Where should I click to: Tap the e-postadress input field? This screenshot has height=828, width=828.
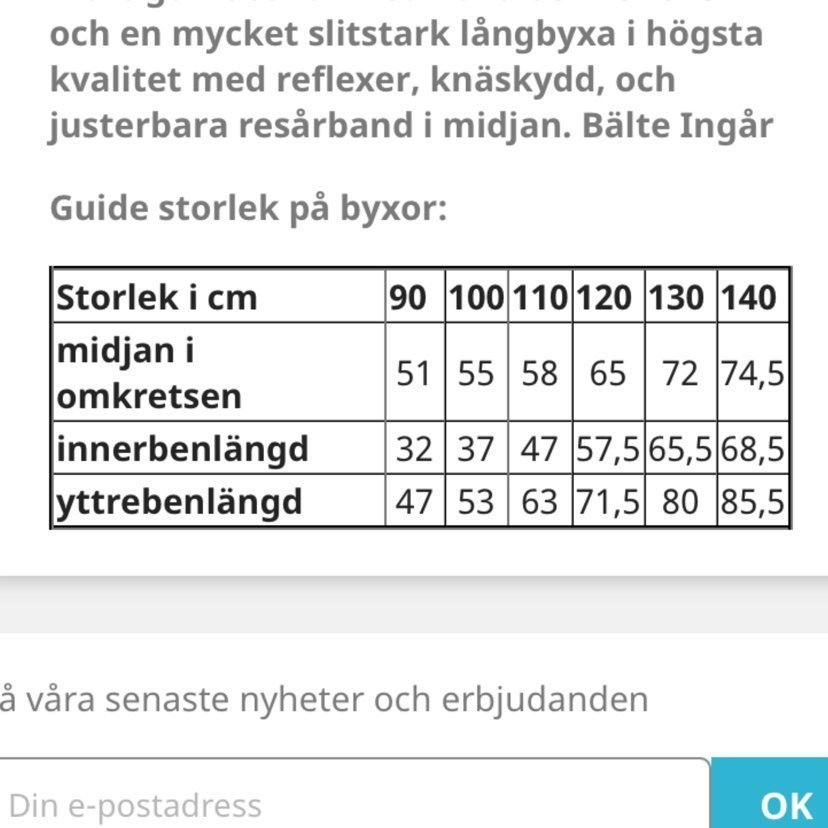pos(350,800)
